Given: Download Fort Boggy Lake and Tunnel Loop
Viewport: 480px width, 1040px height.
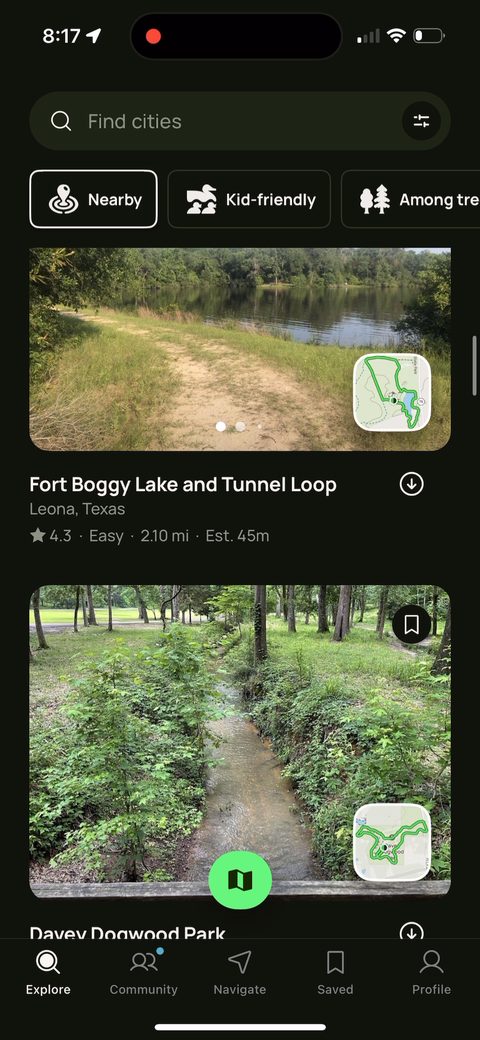Looking at the screenshot, I should 412,484.
